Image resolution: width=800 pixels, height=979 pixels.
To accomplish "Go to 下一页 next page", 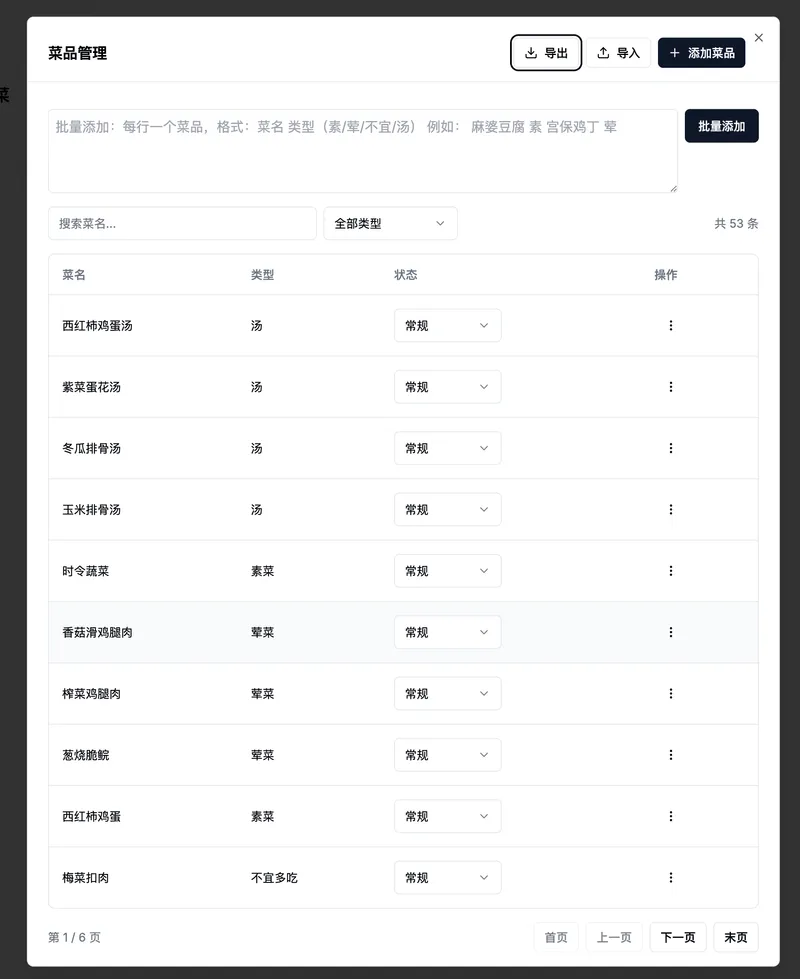I will pyautogui.click(x=678, y=937).
